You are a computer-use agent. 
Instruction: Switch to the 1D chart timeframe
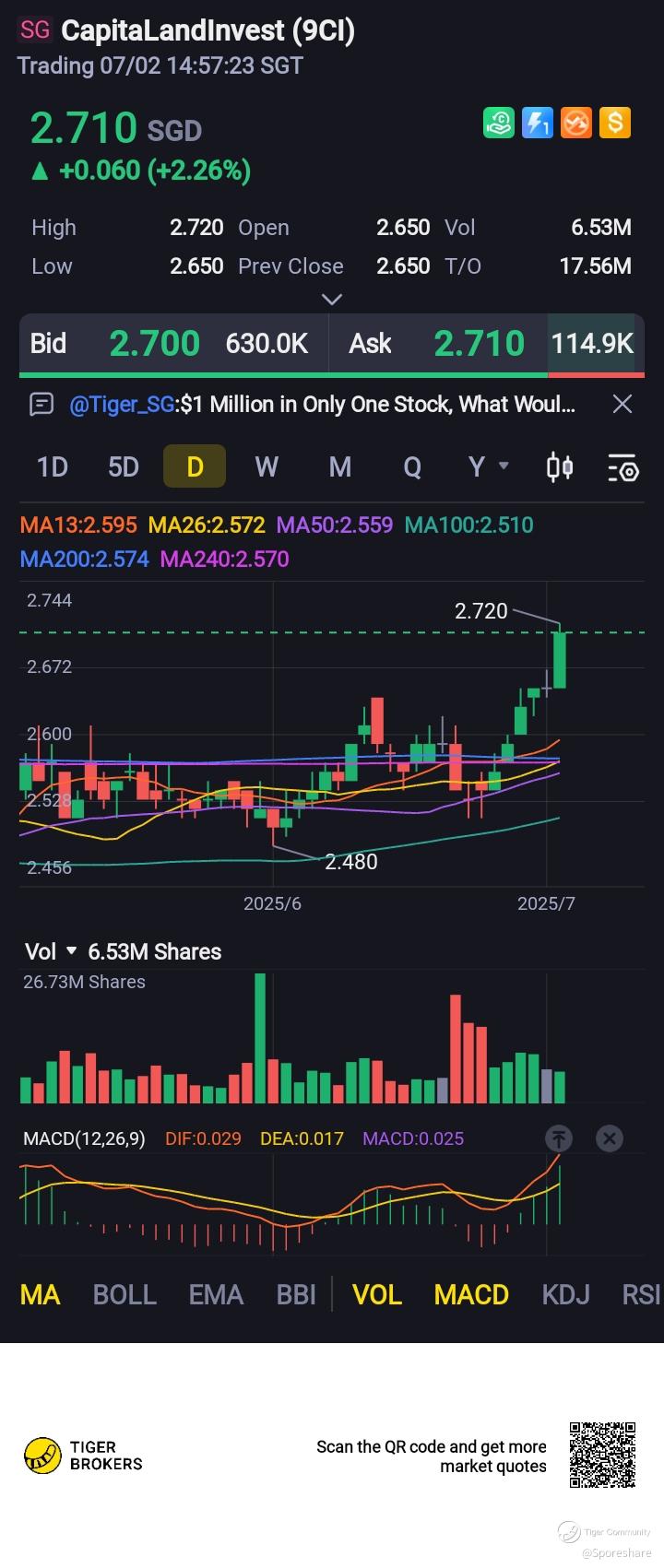(53, 467)
